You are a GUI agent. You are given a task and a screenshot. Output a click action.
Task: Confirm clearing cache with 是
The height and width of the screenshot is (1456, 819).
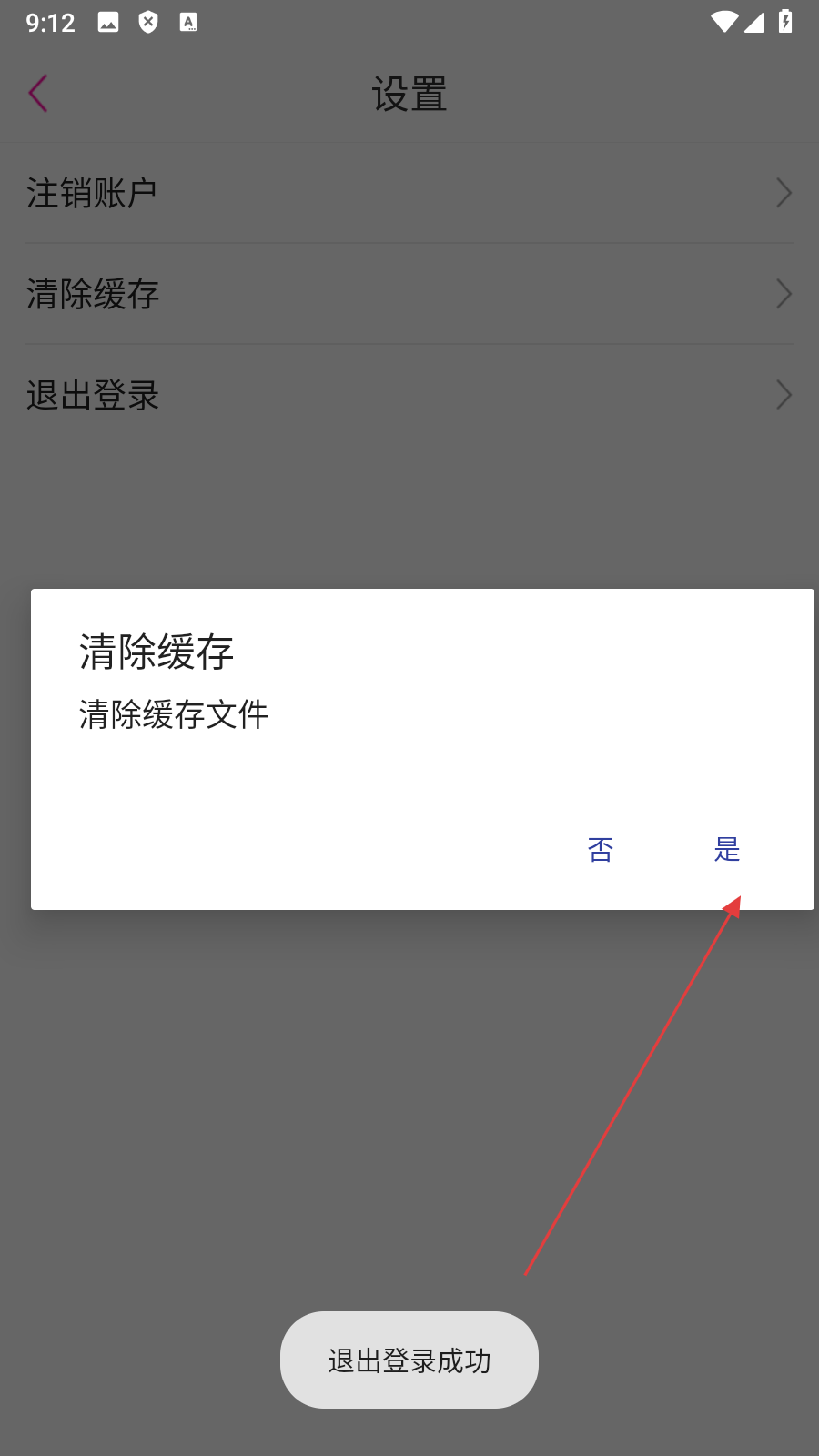coord(726,849)
